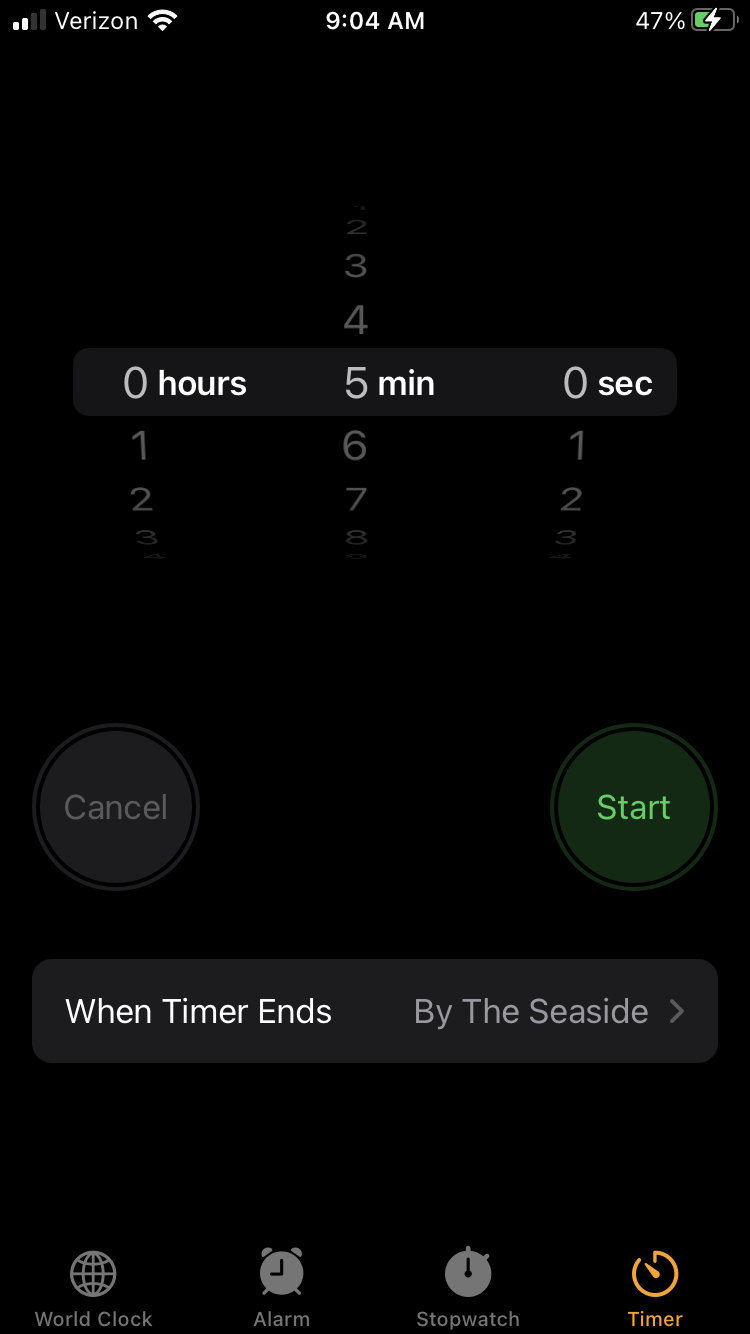Select 1 in the seconds picker
Image resolution: width=750 pixels, height=1334 pixels.
(x=577, y=446)
